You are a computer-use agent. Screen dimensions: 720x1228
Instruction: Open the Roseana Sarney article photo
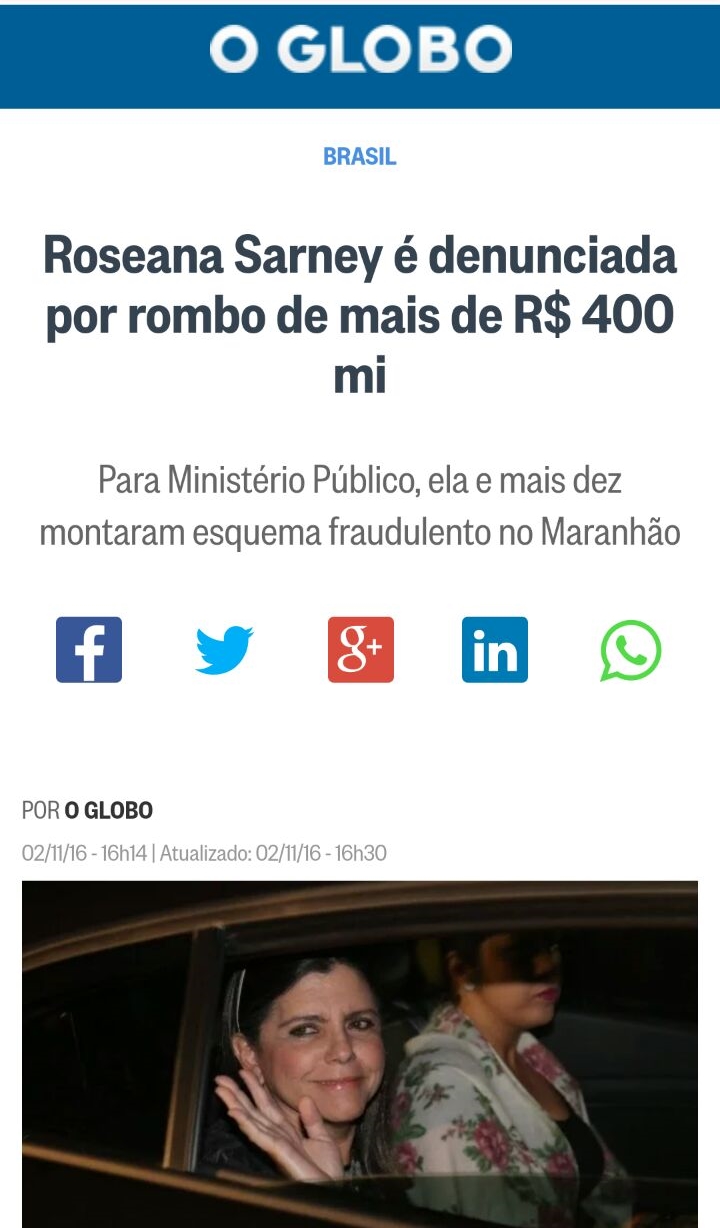(360, 1055)
